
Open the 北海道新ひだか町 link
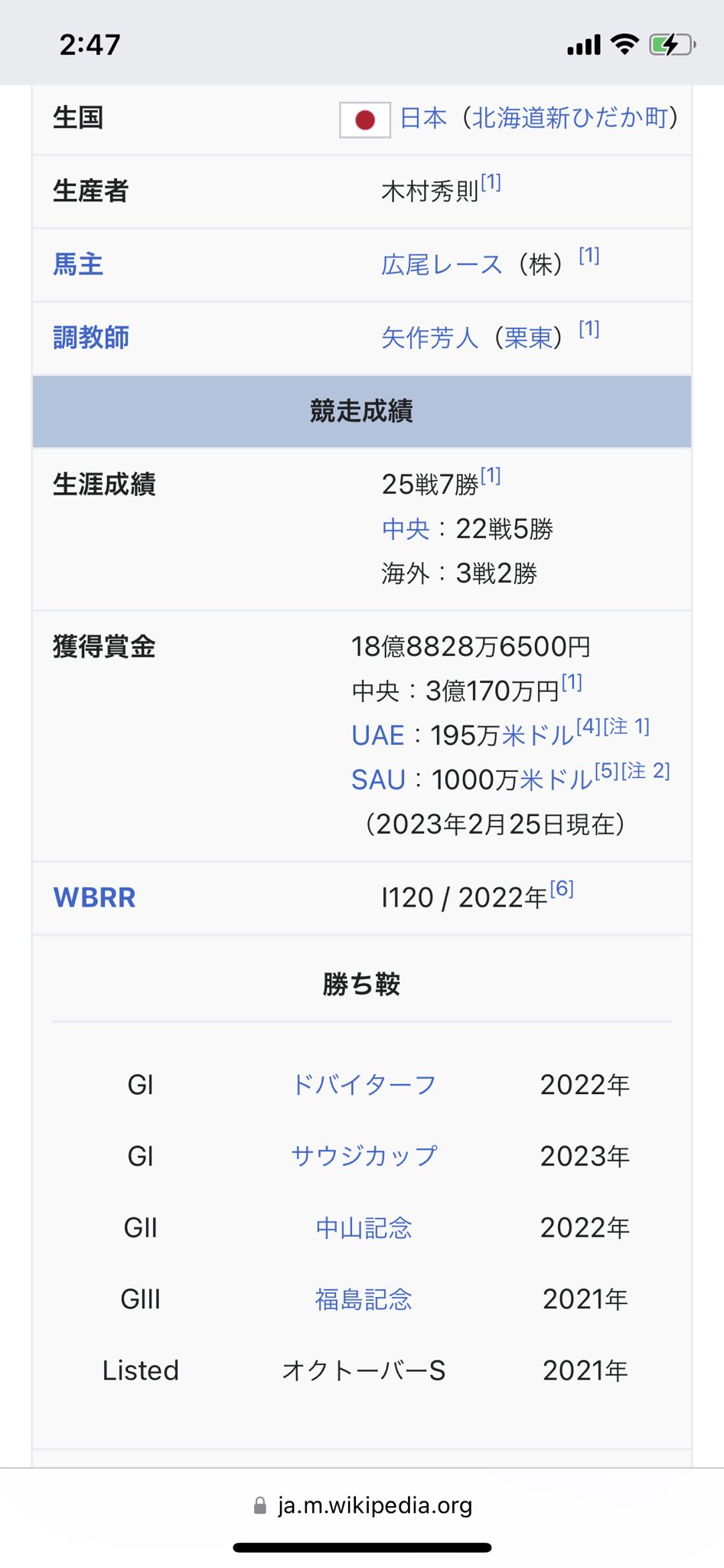click(x=569, y=118)
